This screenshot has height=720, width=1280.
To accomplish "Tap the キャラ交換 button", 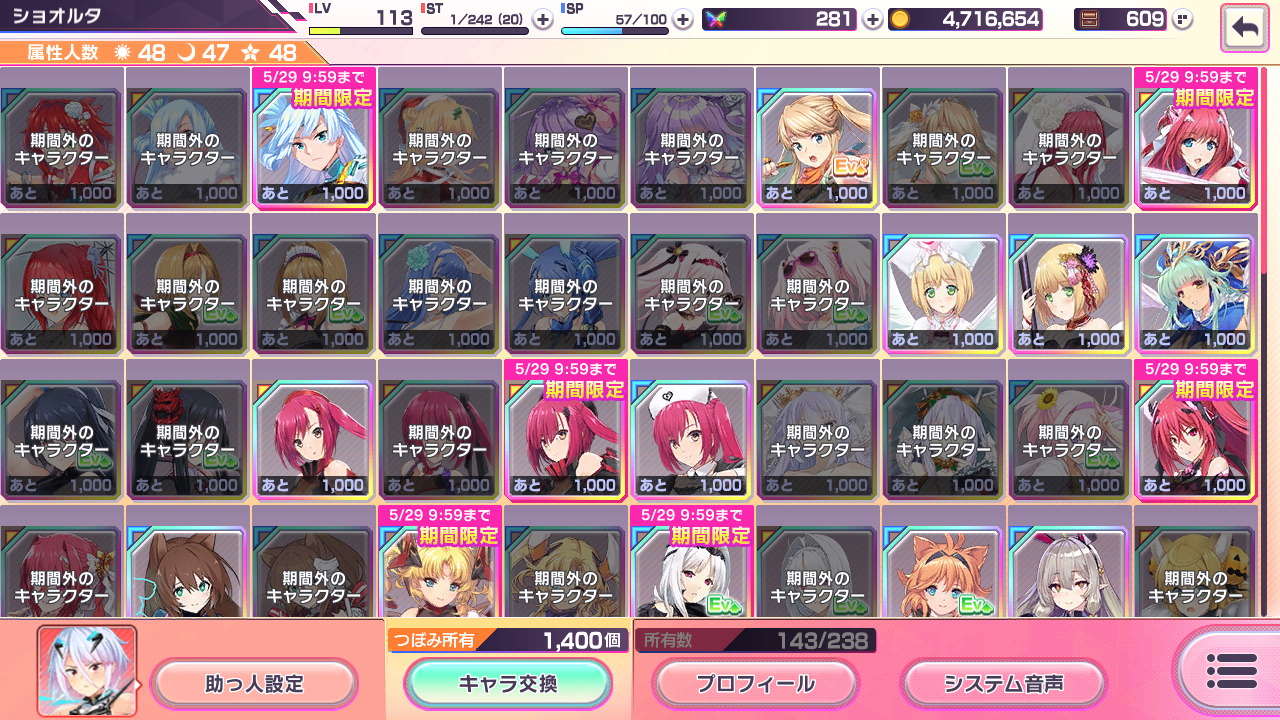I will click(x=508, y=684).
